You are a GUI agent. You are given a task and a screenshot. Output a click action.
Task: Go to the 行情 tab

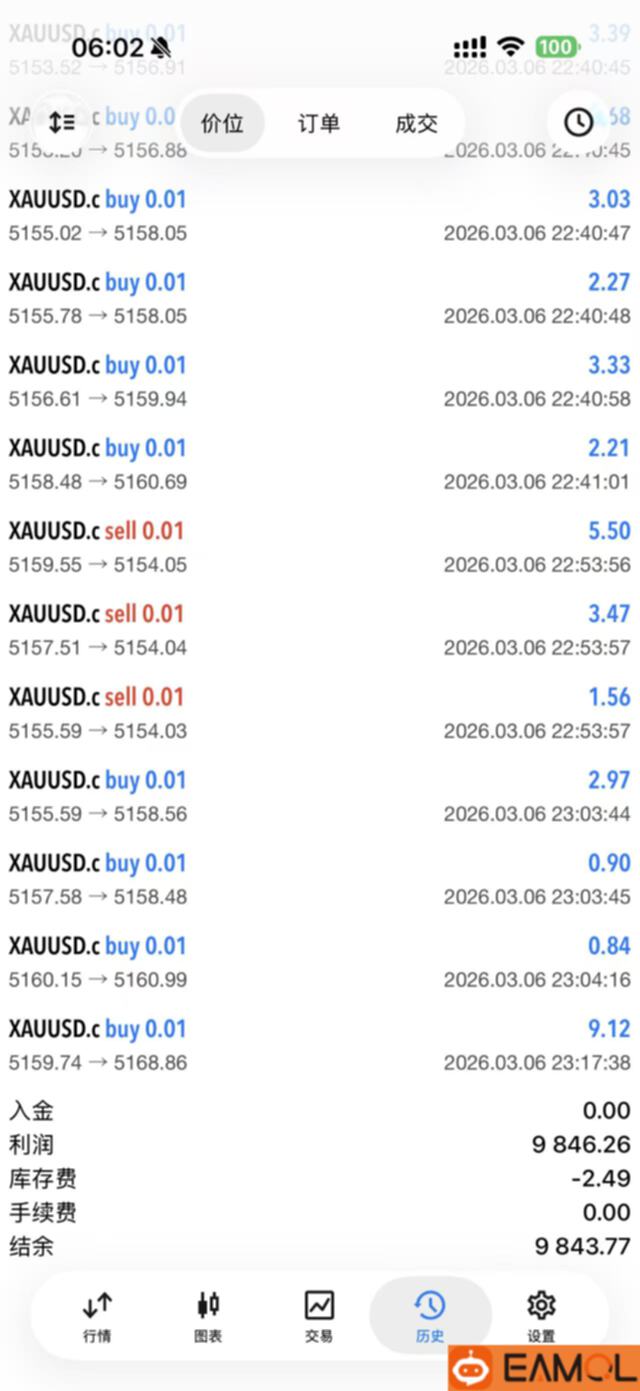(x=97, y=1315)
